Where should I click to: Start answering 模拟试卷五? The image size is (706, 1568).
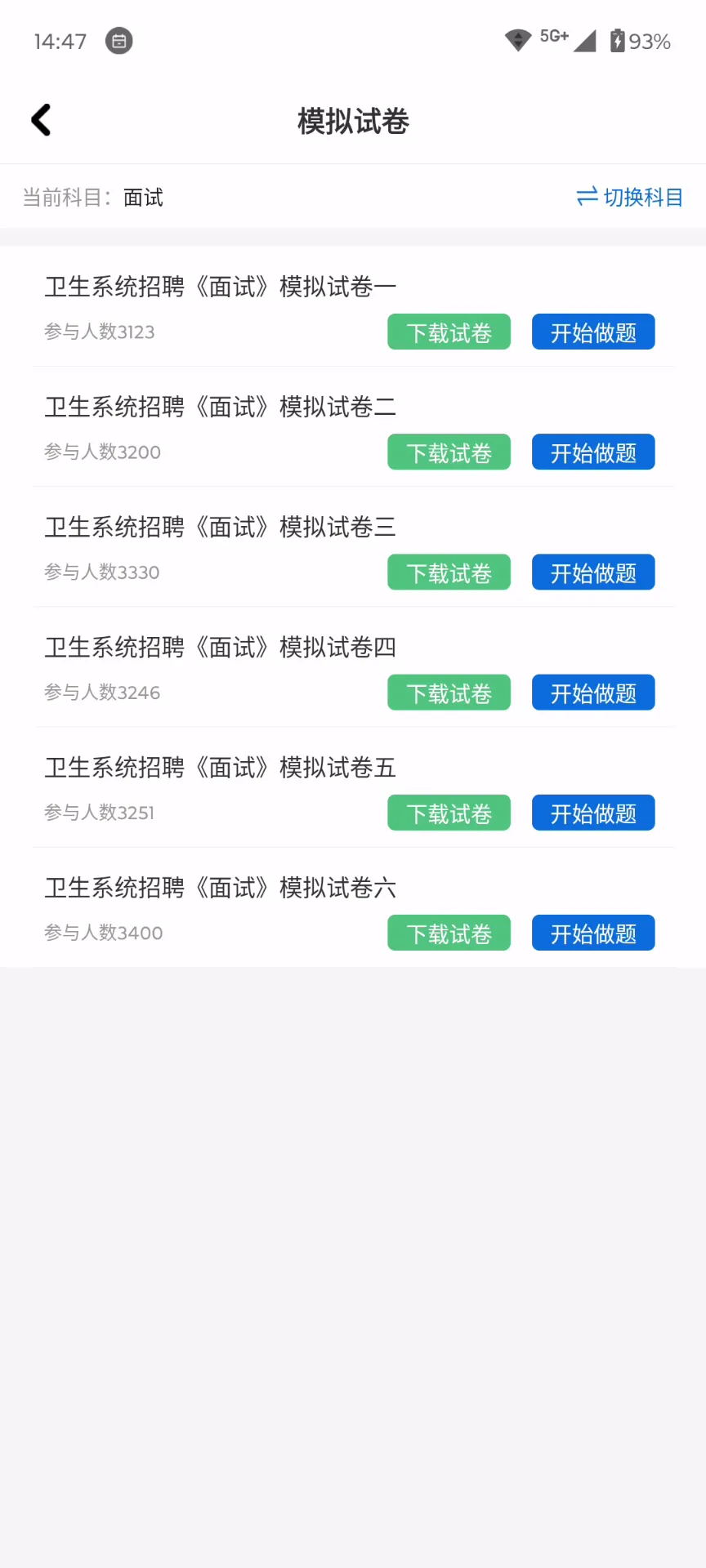[x=593, y=813]
